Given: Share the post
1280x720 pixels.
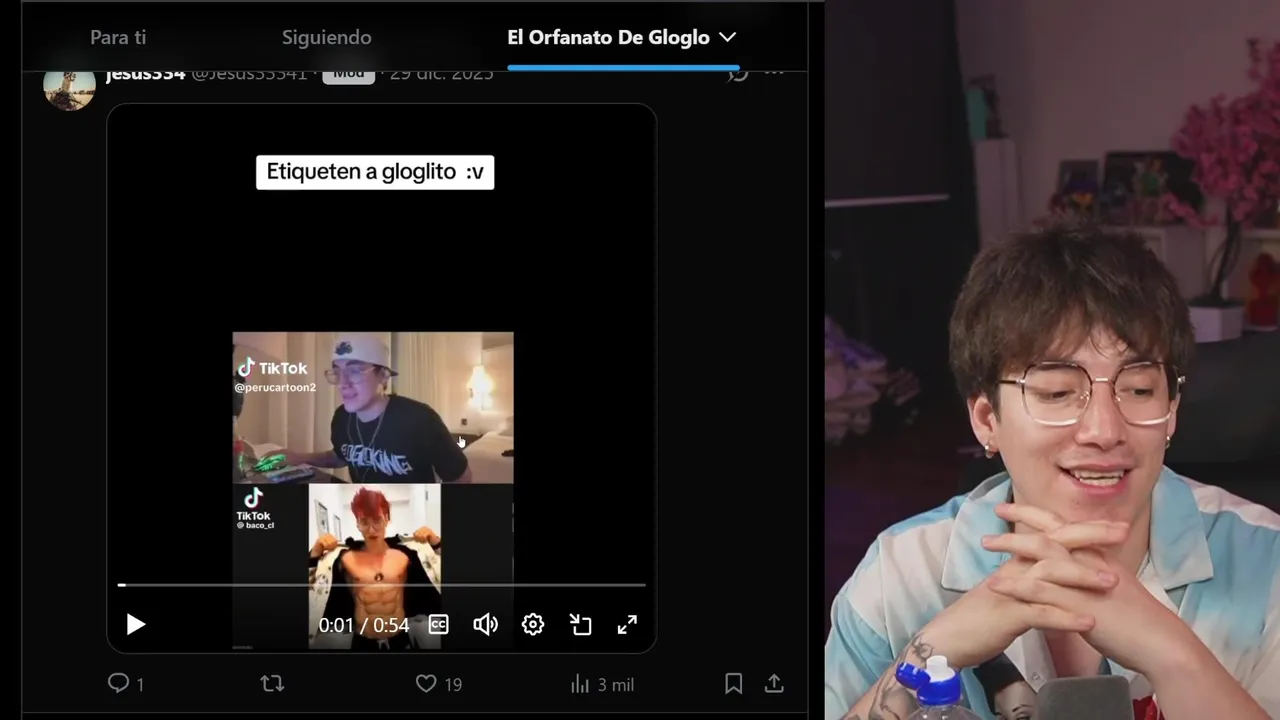Looking at the screenshot, I should [x=774, y=684].
